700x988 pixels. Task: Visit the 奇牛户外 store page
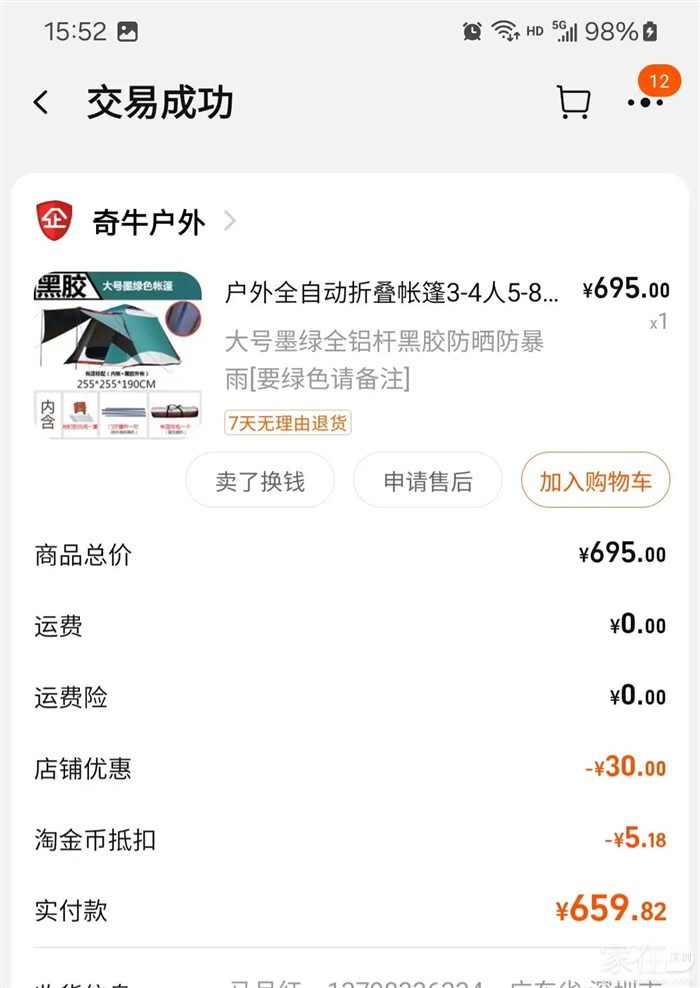click(x=149, y=221)
